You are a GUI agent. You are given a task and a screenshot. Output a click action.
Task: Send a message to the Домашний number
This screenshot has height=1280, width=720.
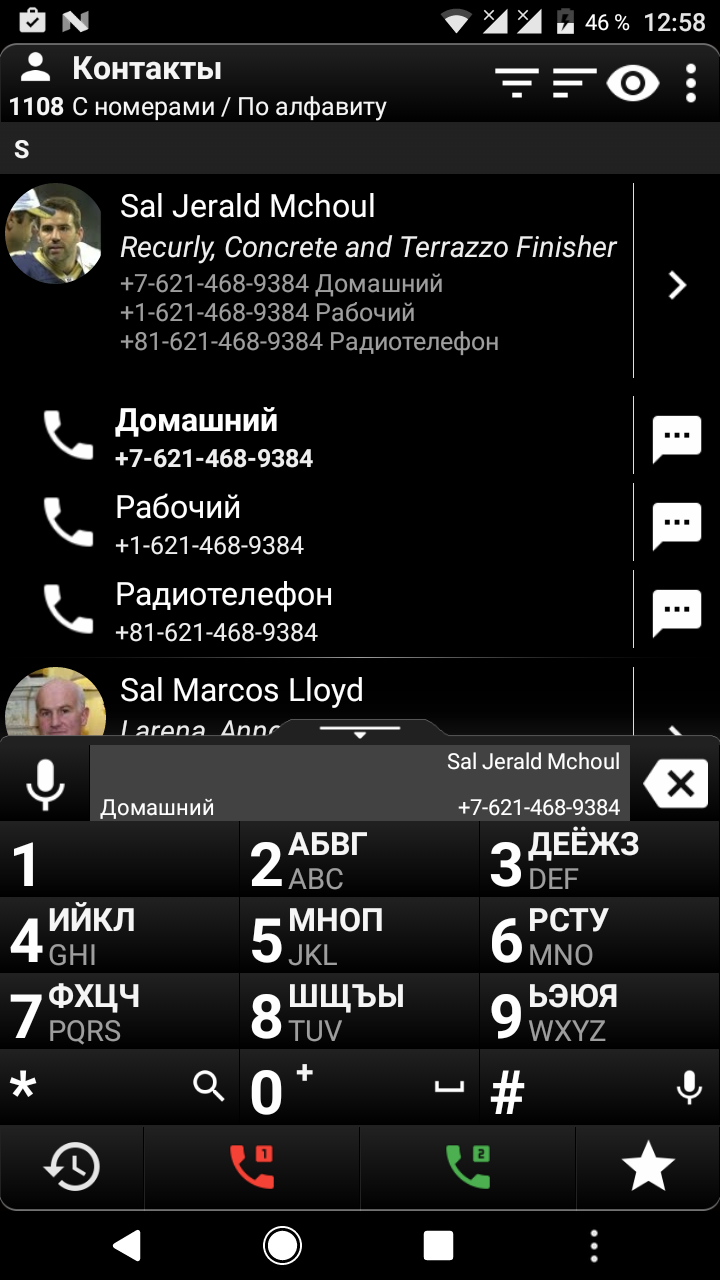(x=677, y=438)
